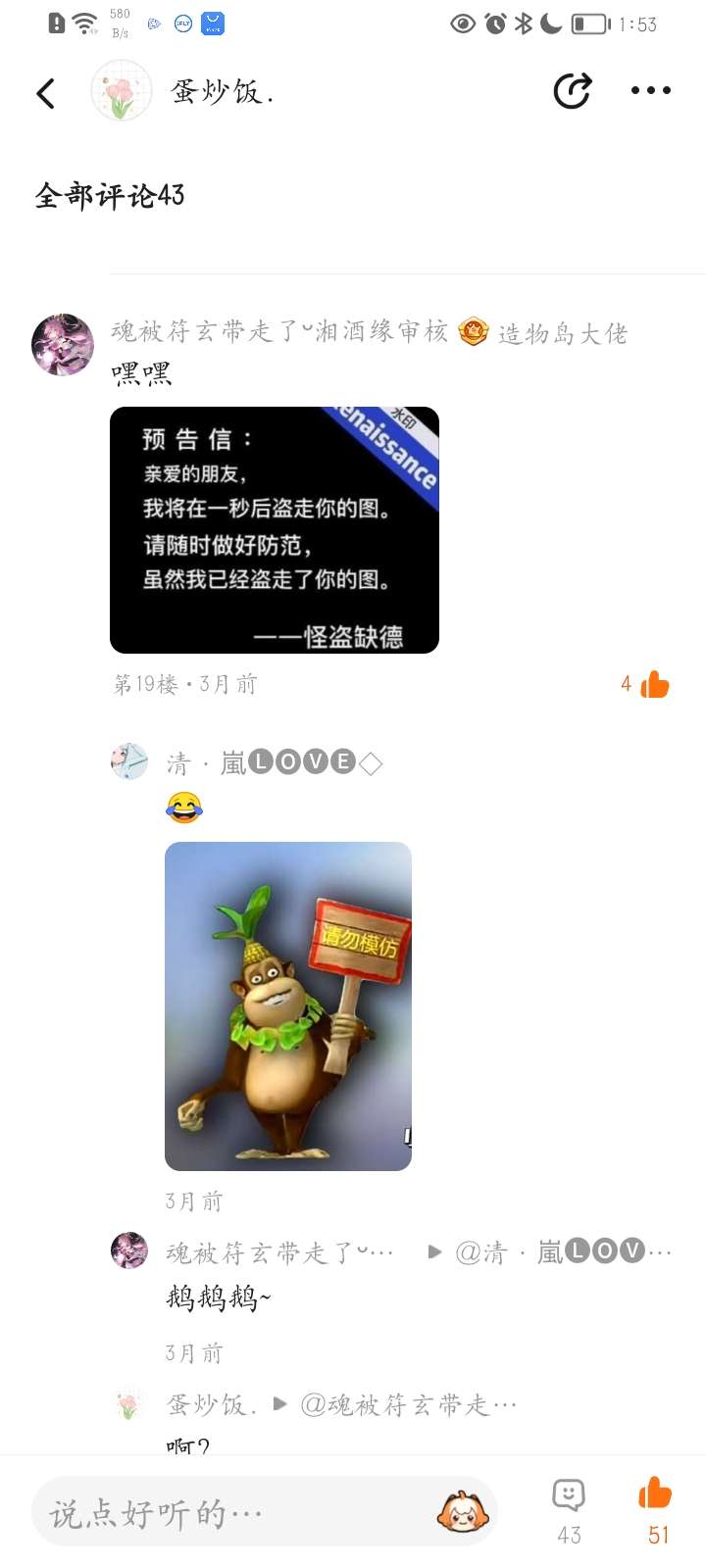This screenshot has width=706, height=1568.
Task: Open @魂被符玄带走 mention in 蛋炒饭's reply
Action: [x=409, y=1405]
